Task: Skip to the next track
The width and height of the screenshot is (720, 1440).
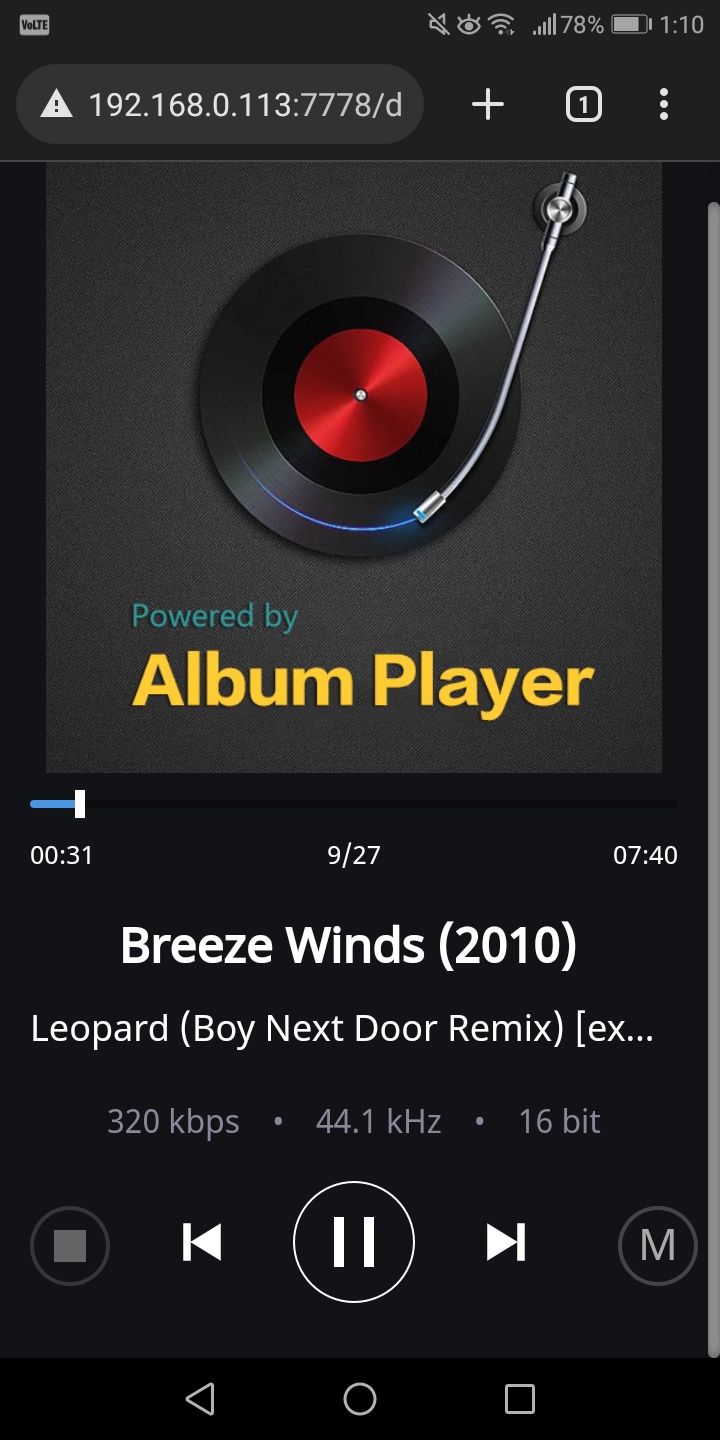Action: pos(506,1242)
